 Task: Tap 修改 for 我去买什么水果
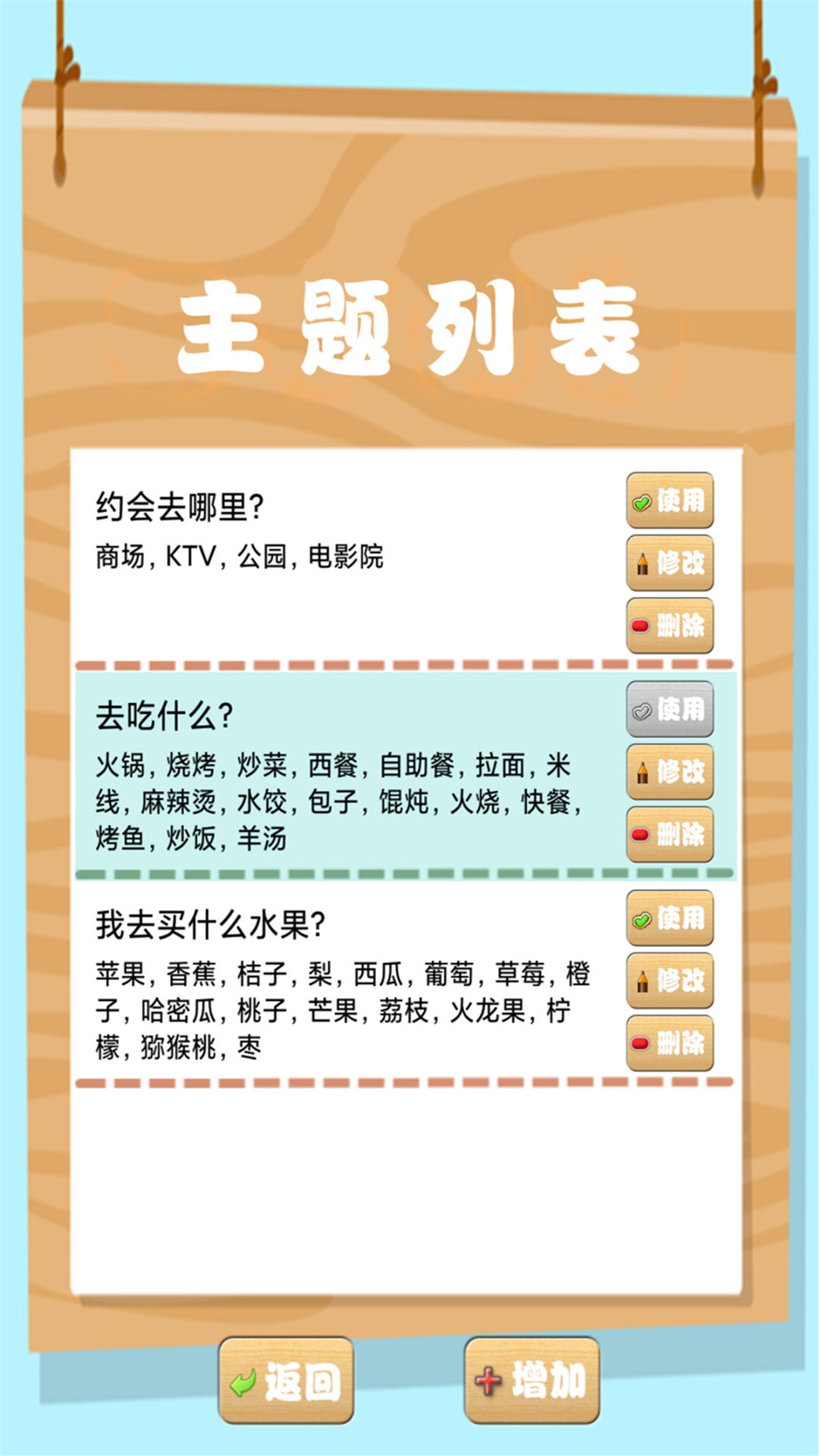[x=670, y=981]
